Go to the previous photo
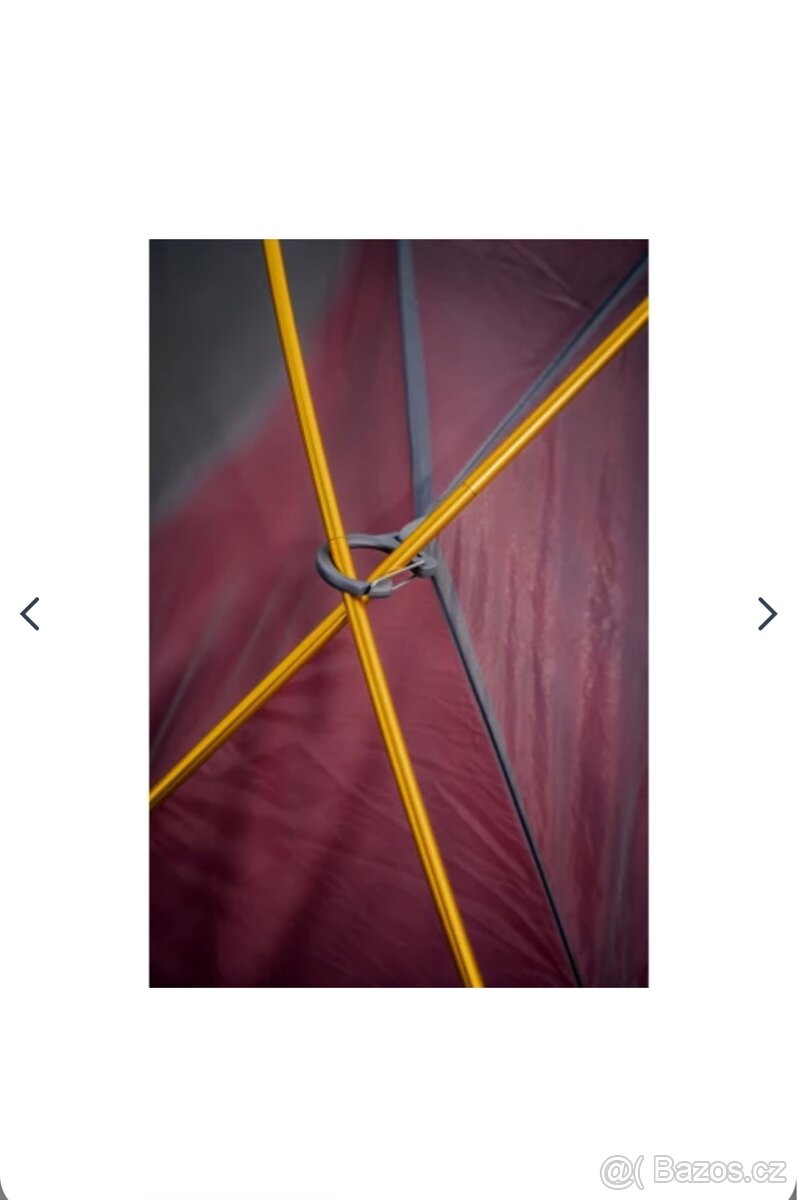This screenshot has height=1200, width=797. point(30,614)
